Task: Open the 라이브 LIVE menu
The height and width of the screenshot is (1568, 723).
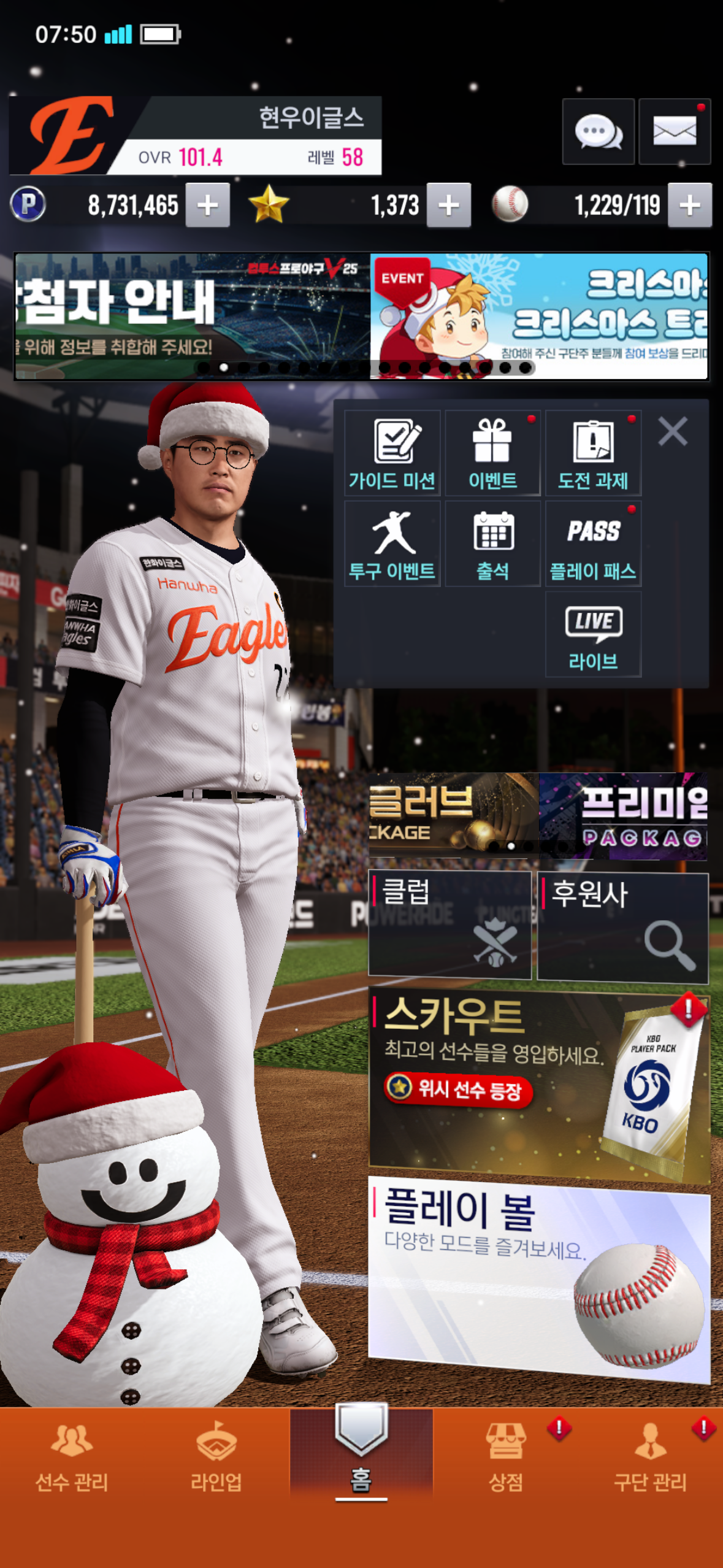Action: coord(593,634)
